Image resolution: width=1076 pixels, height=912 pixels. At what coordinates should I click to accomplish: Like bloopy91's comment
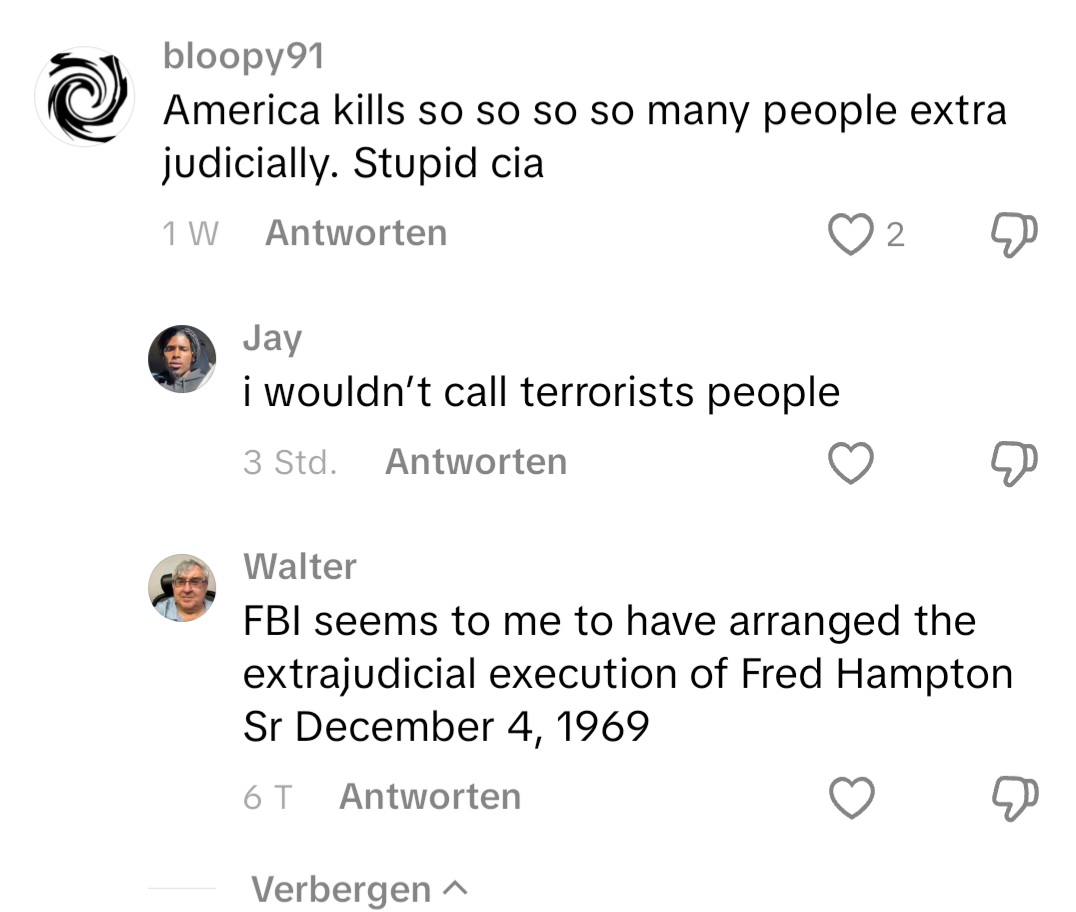[x=851, y=234]
